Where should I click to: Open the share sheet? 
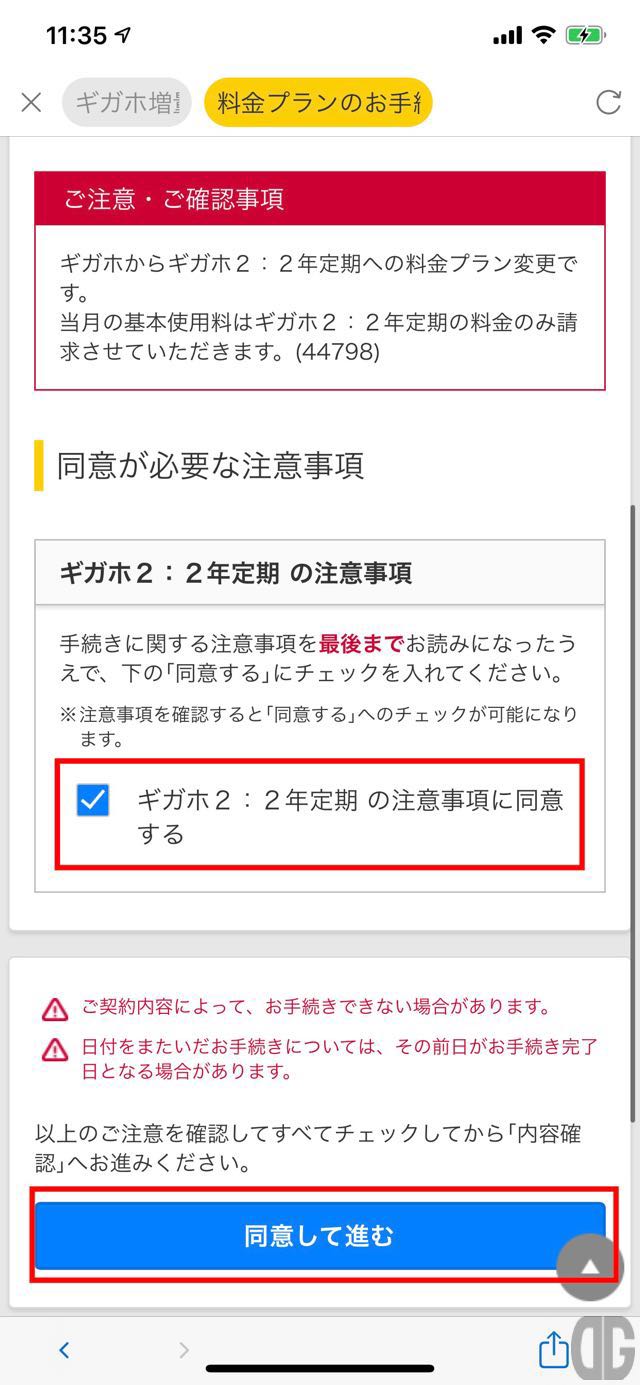tap(553, 1350)
